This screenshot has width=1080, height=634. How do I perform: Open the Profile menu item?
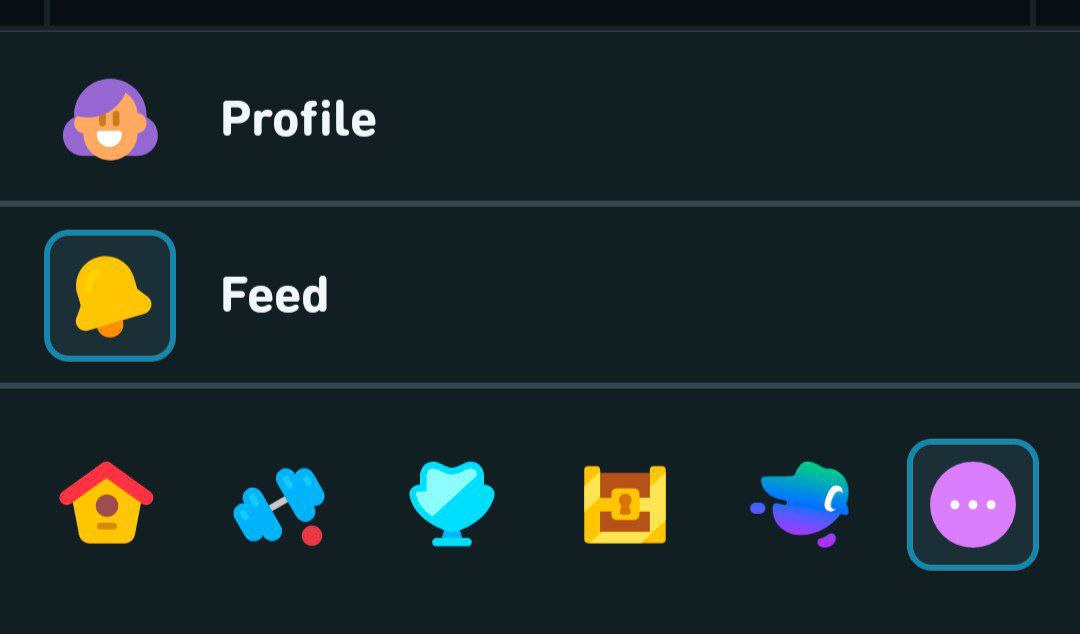[298, 119]
